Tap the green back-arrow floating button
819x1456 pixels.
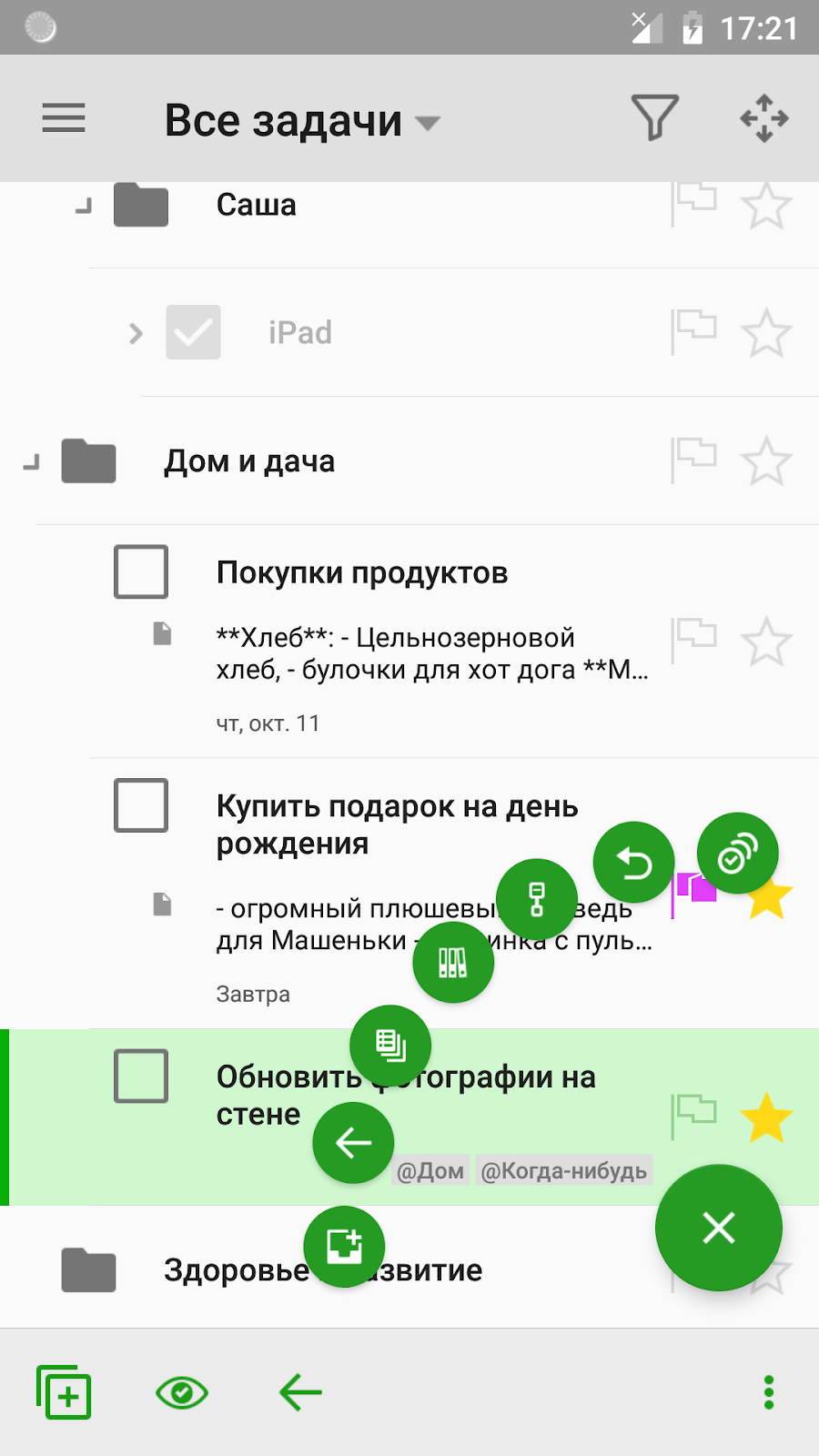[353, 1142]
